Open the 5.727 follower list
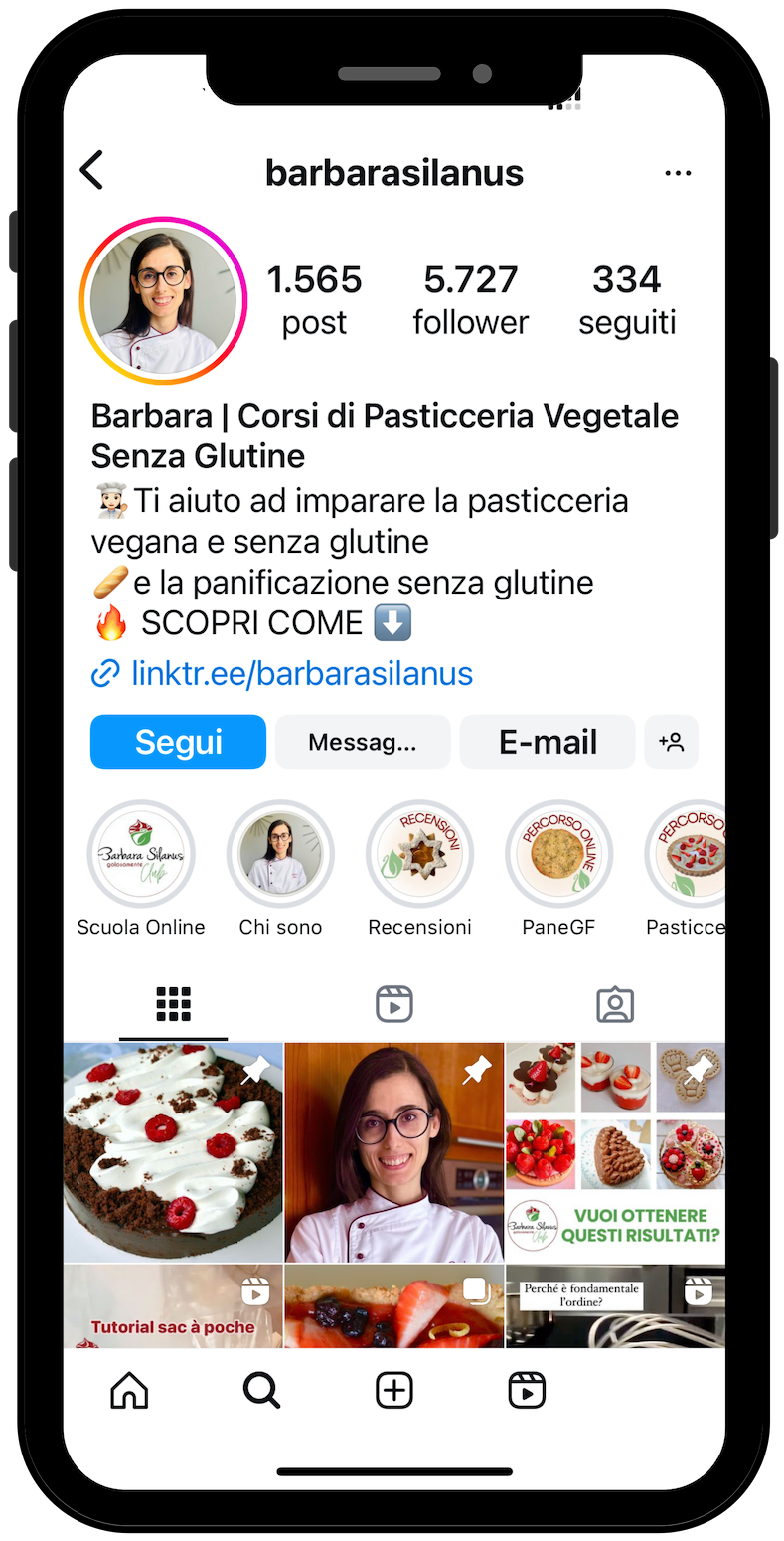This screenshot has height=1541, width=784. [x=470, y=300]
